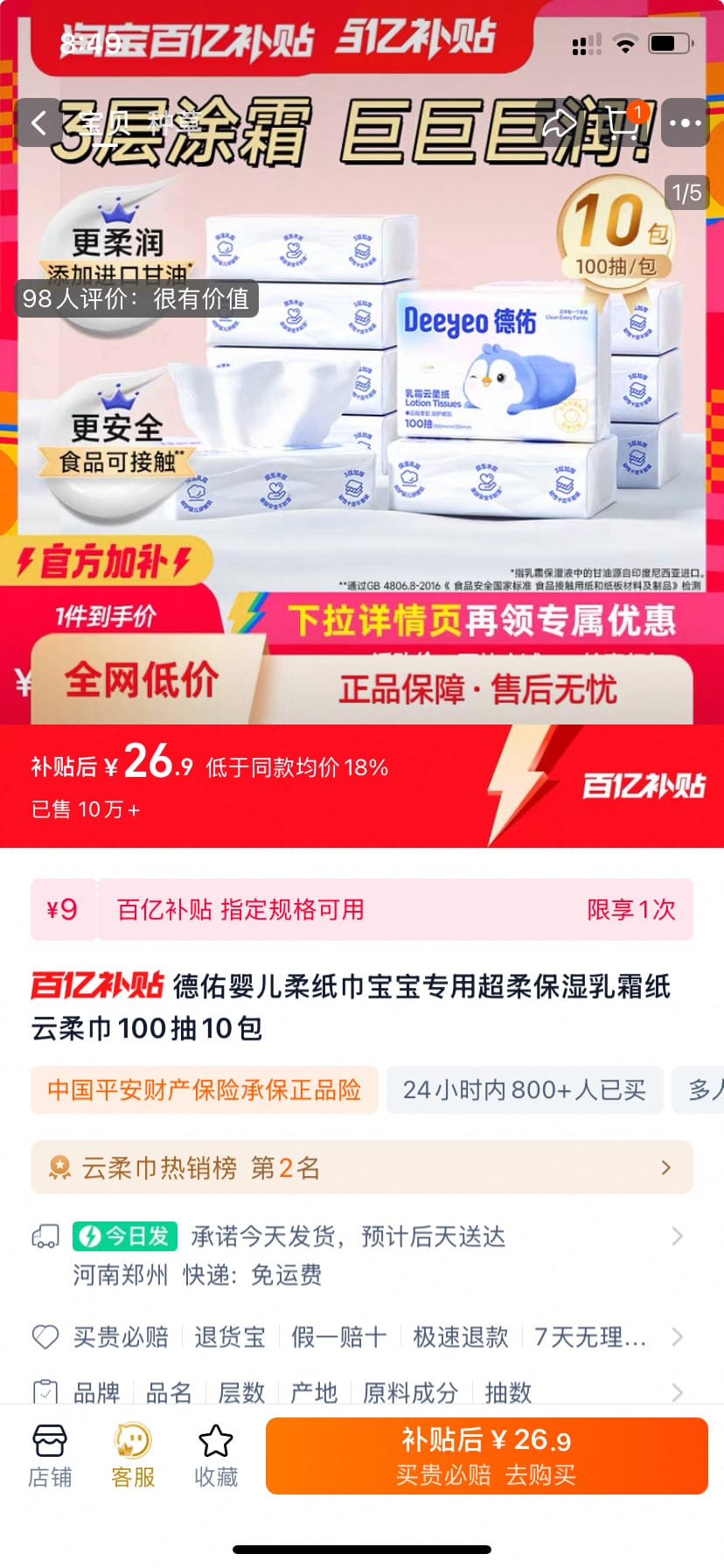View the 98人评价 review tag
The width and height of the screenshot is (724, 1568).
pos(136,299)
